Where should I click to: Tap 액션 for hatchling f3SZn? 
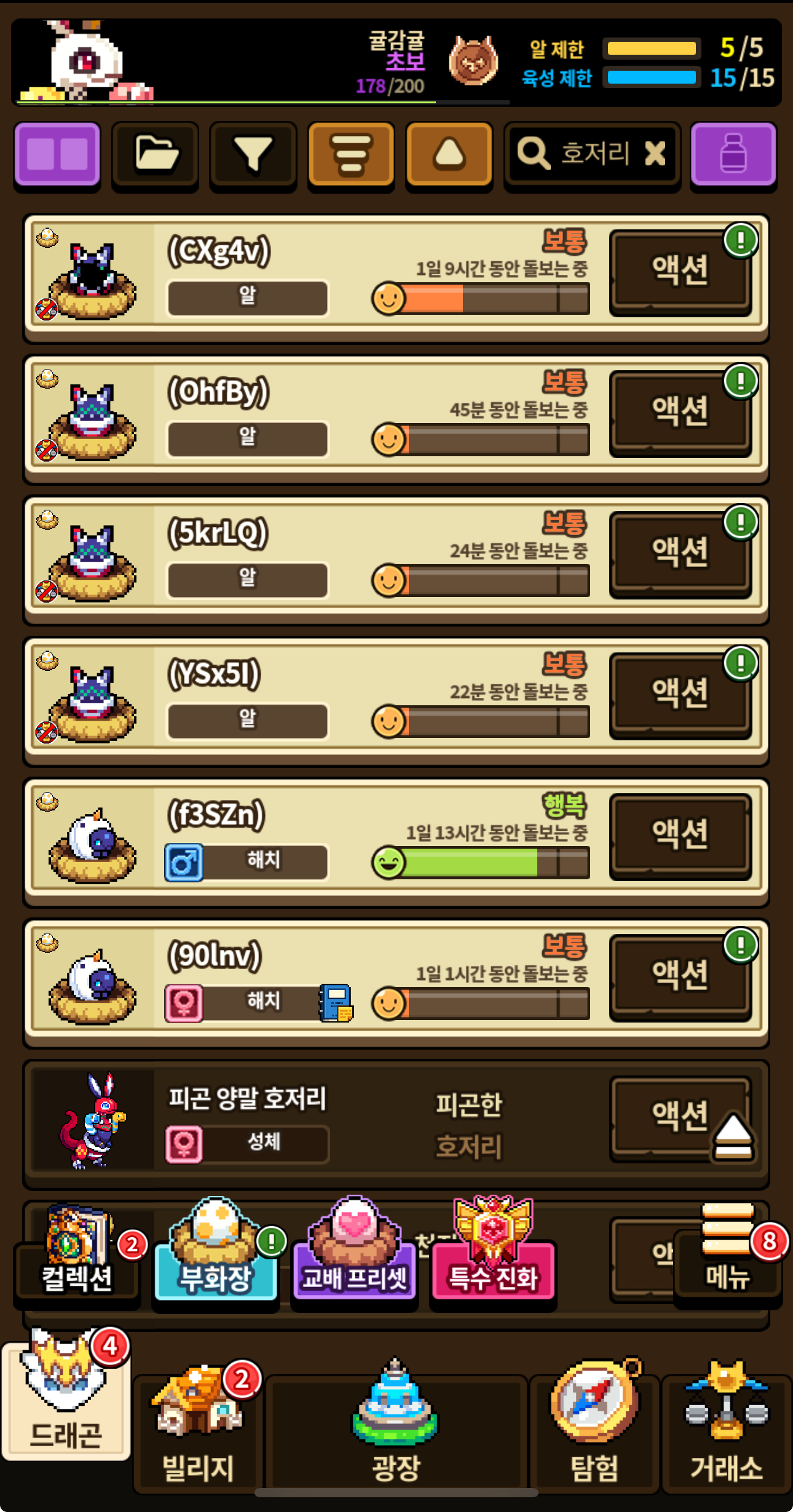click(680, 834)
